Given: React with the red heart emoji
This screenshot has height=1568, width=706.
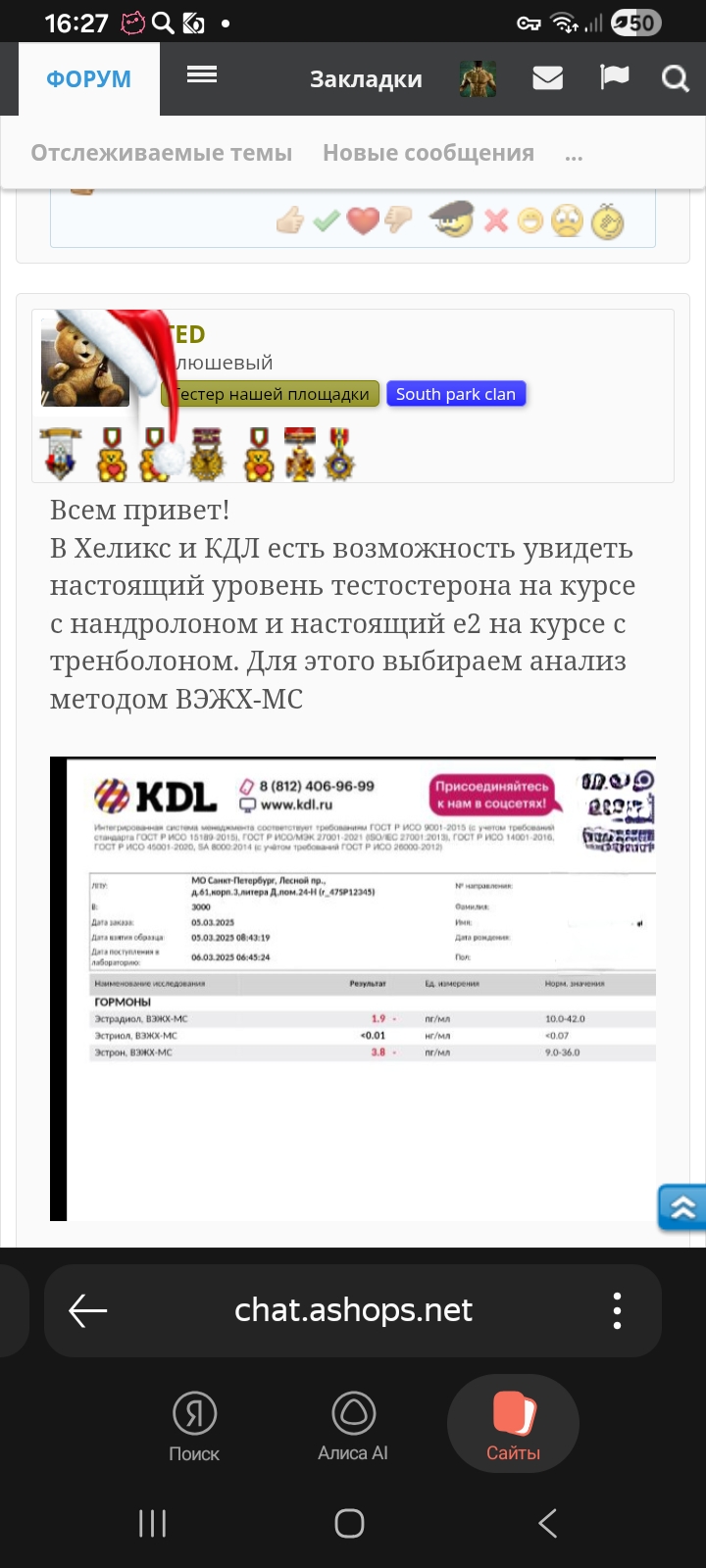Looking at the screenshot, I should [x=363, y=221].
